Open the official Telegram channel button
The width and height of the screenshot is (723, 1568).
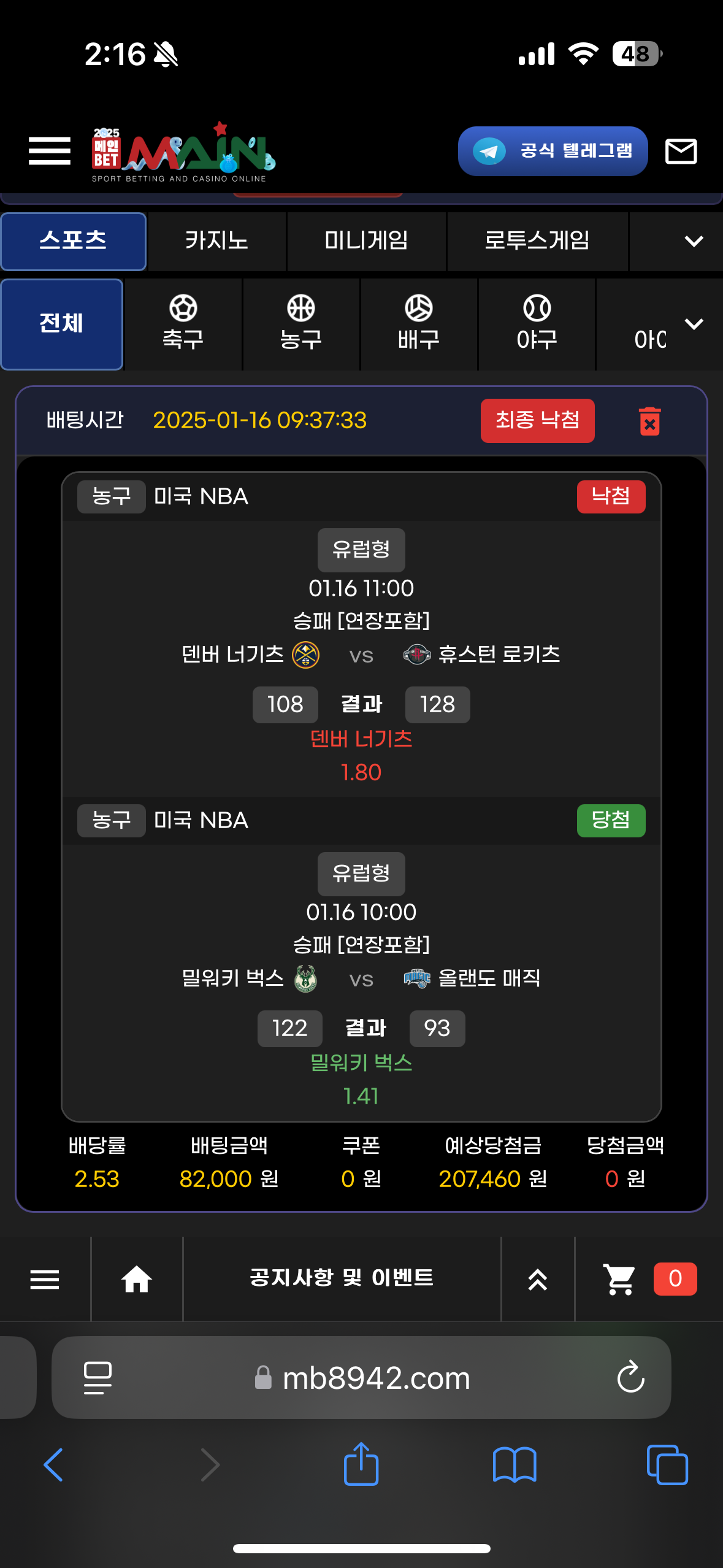(553, 151)
